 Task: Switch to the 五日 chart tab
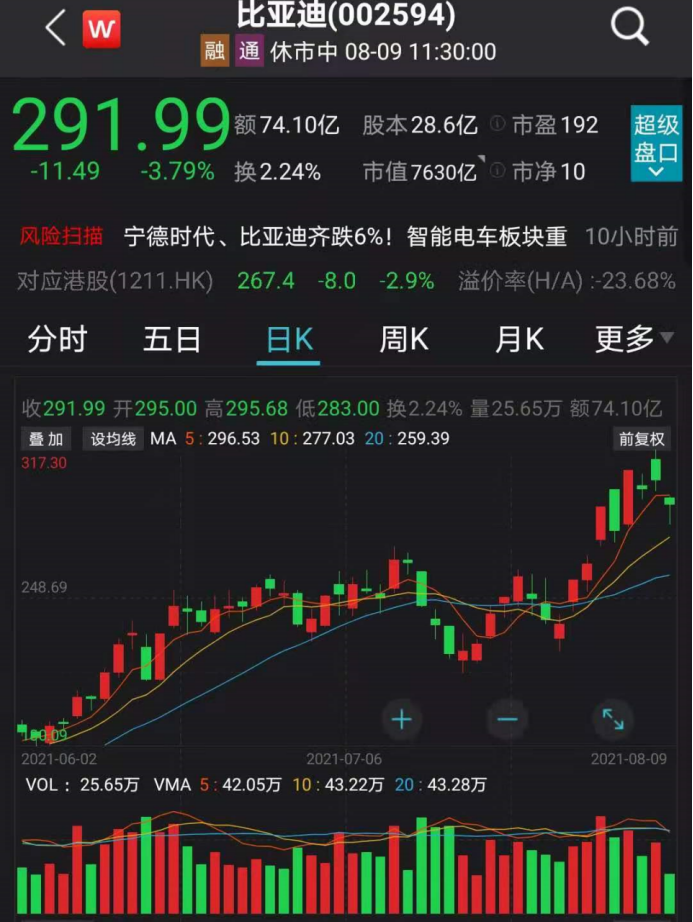[x=172, y=340]
